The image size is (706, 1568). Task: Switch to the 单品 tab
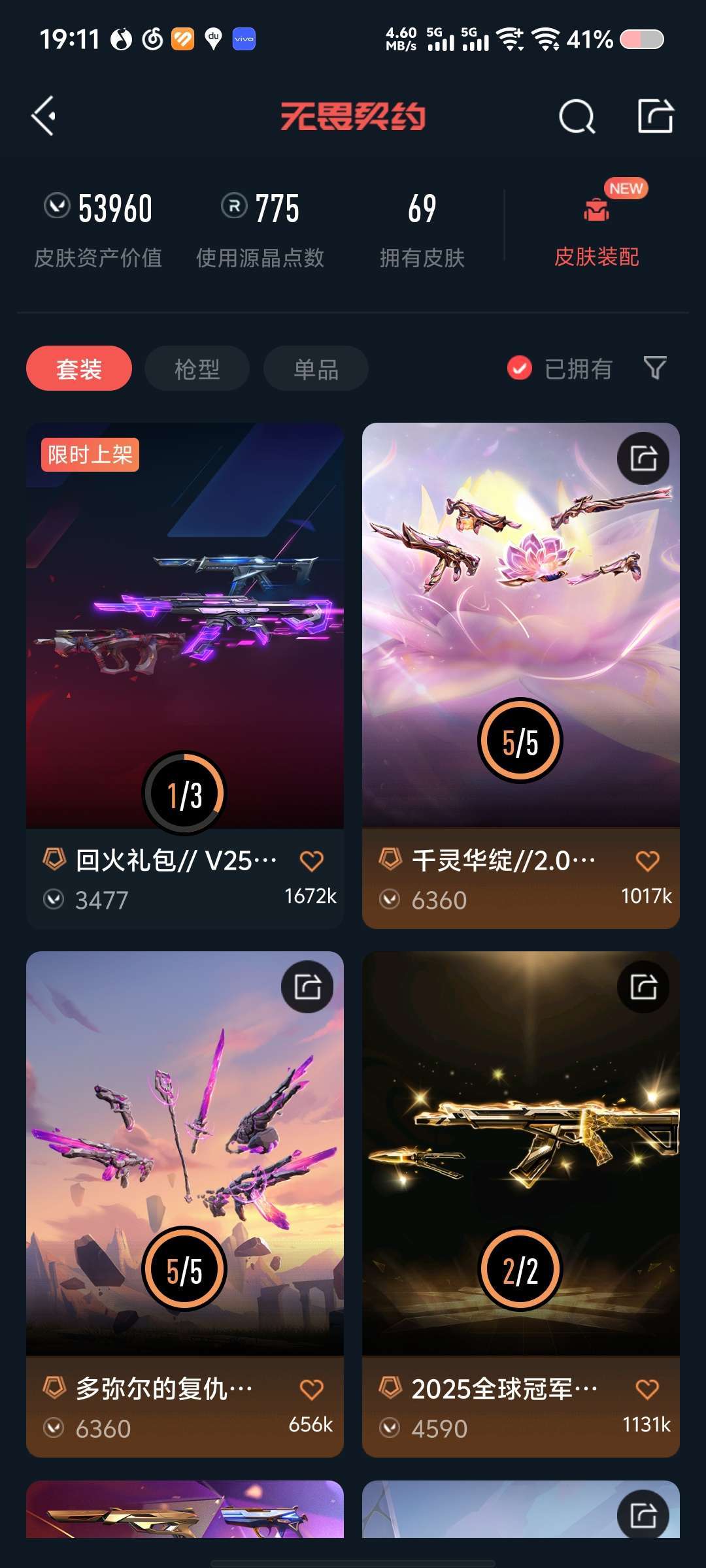coord(316,368)
